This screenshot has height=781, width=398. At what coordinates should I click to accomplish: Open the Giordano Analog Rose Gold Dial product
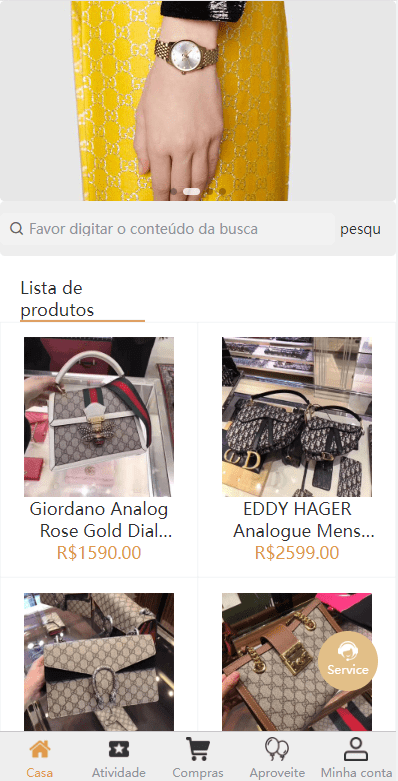[99, 450]
